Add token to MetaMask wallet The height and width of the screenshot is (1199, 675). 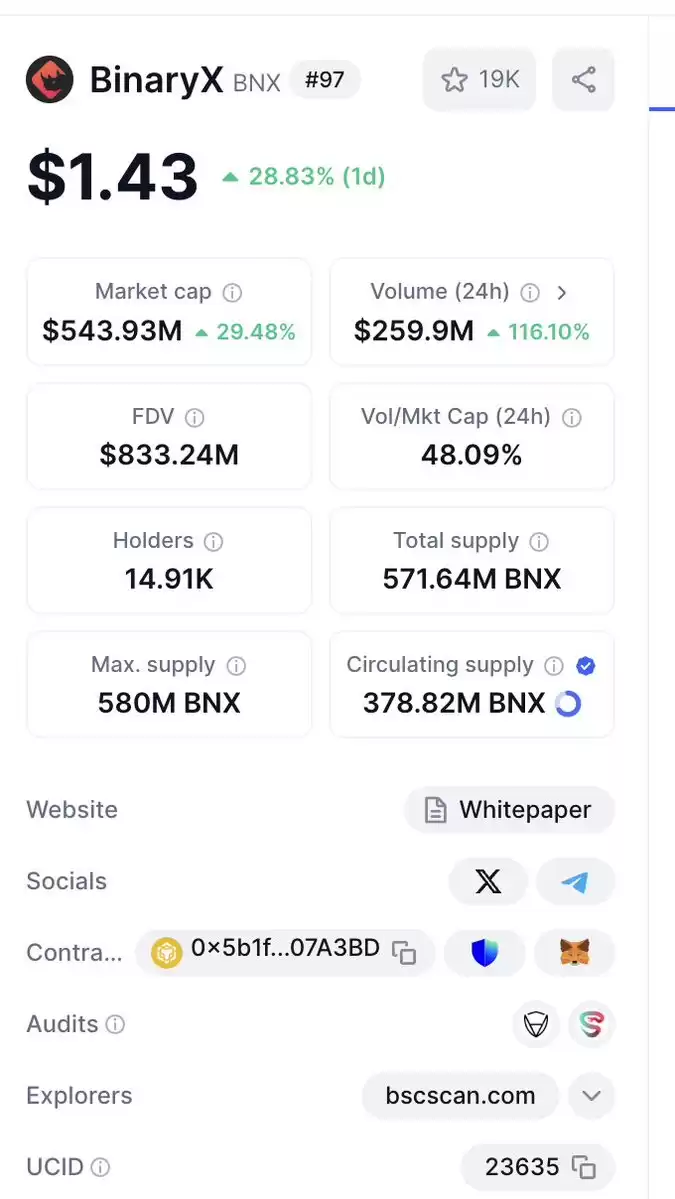(x=575, y=953)
